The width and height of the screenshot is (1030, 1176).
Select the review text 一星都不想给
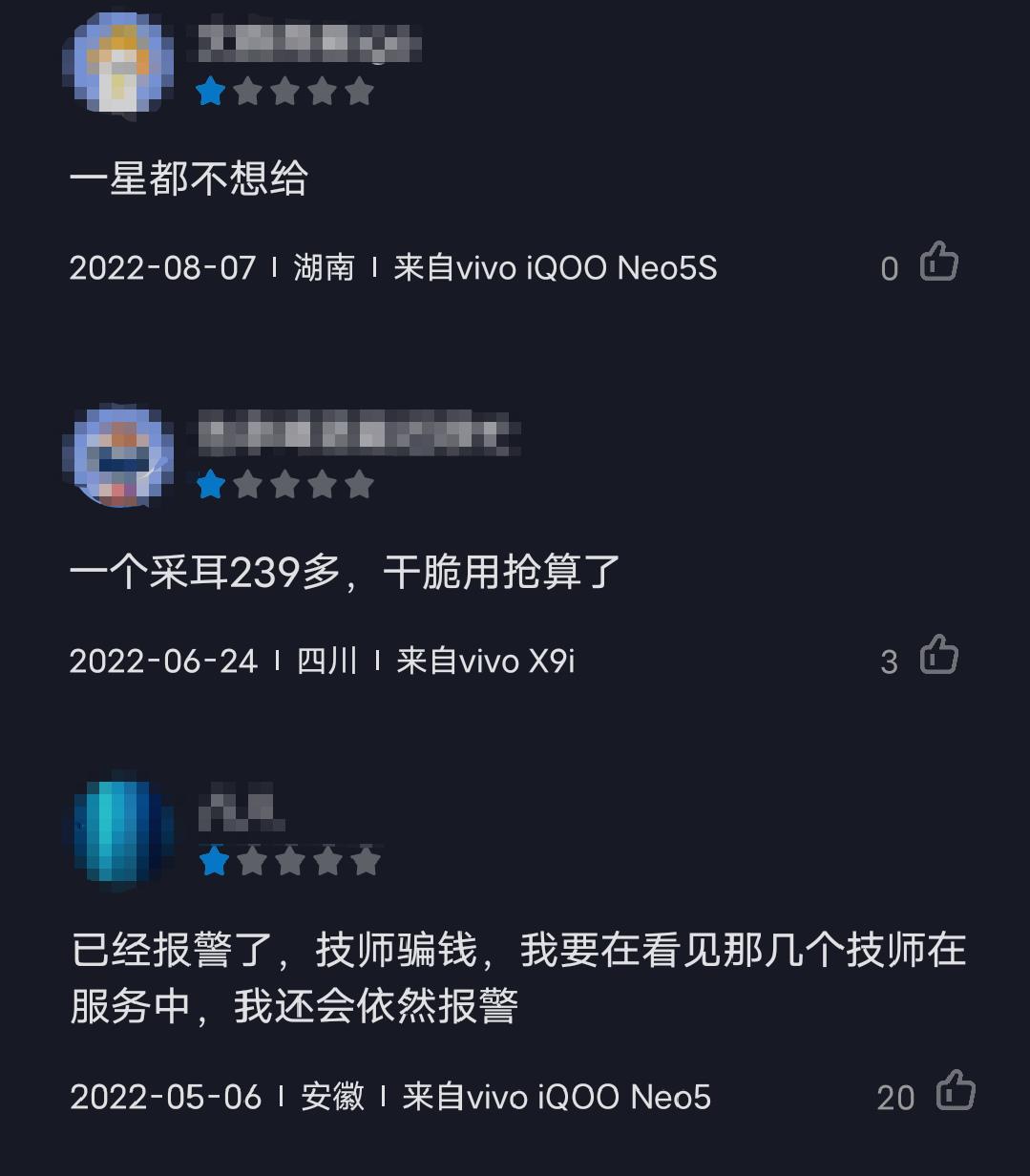[191, 177]
